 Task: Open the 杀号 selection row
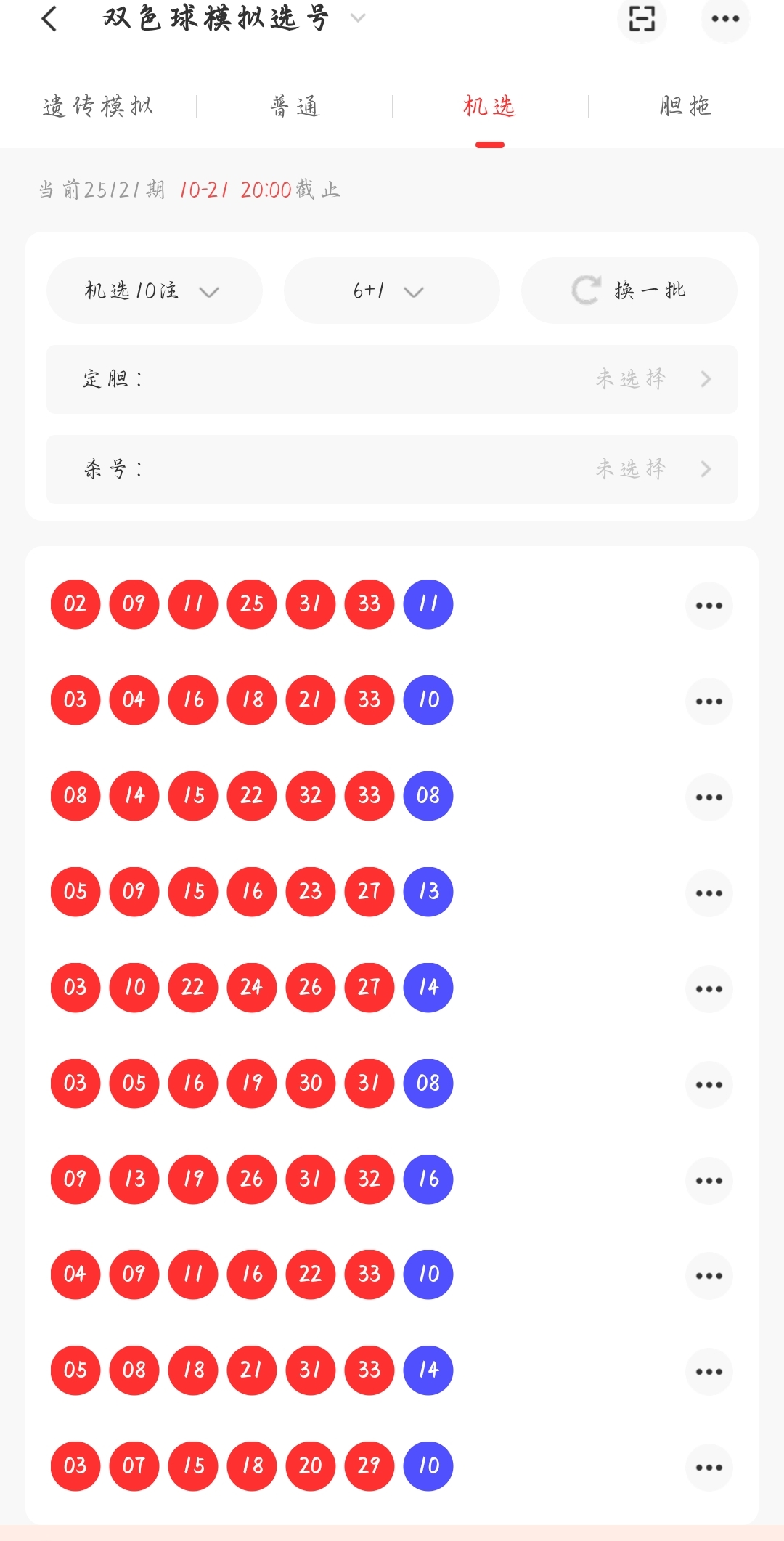click(x=392, y=469)
